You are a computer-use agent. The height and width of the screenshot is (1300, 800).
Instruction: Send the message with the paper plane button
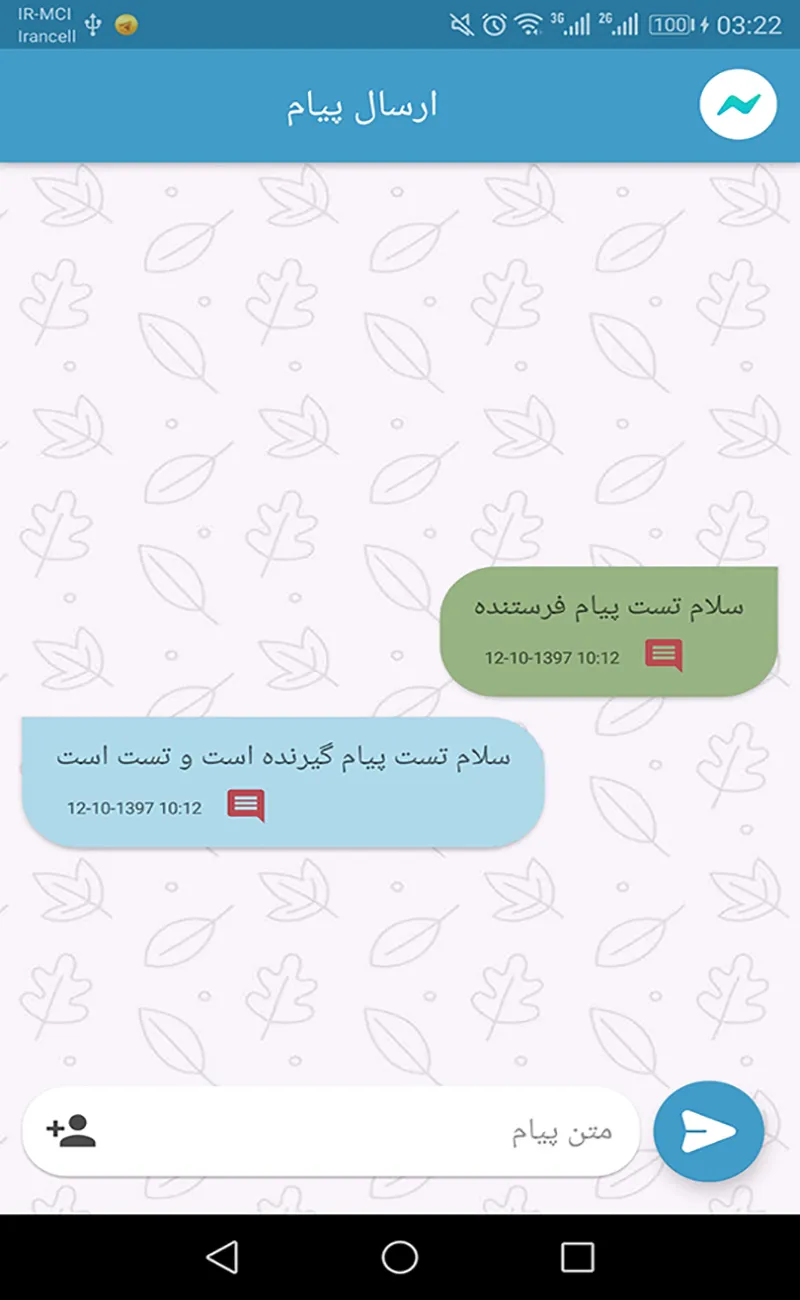click(708, 1131)
